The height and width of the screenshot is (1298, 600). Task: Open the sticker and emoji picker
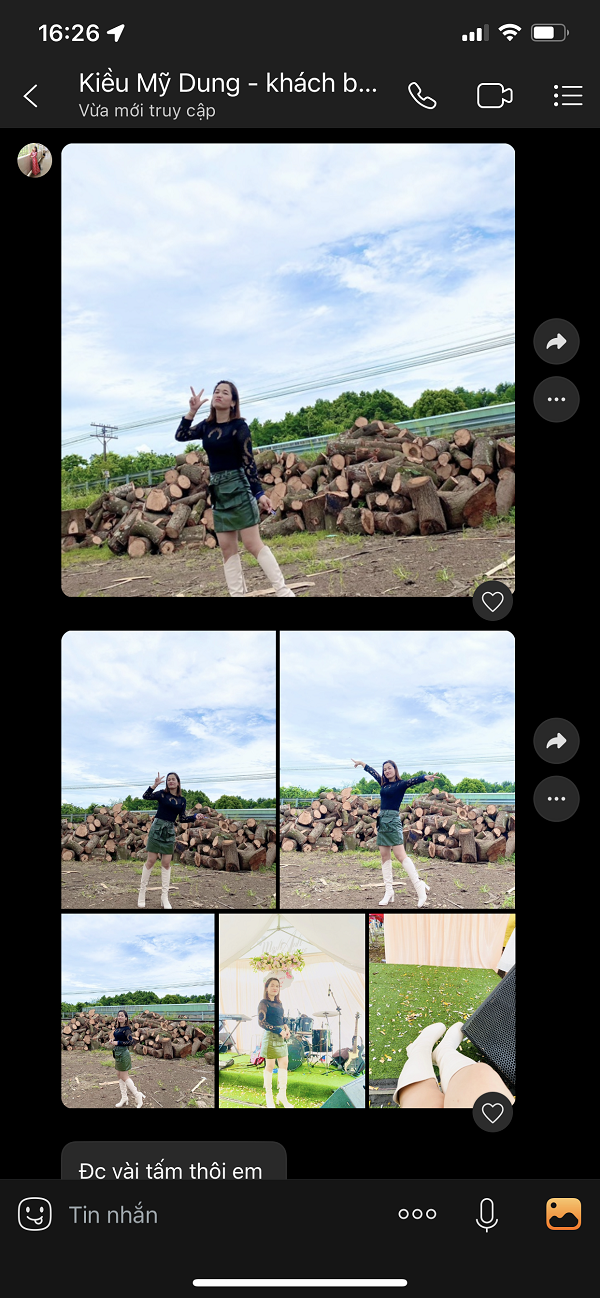(x=35, y=1214)
